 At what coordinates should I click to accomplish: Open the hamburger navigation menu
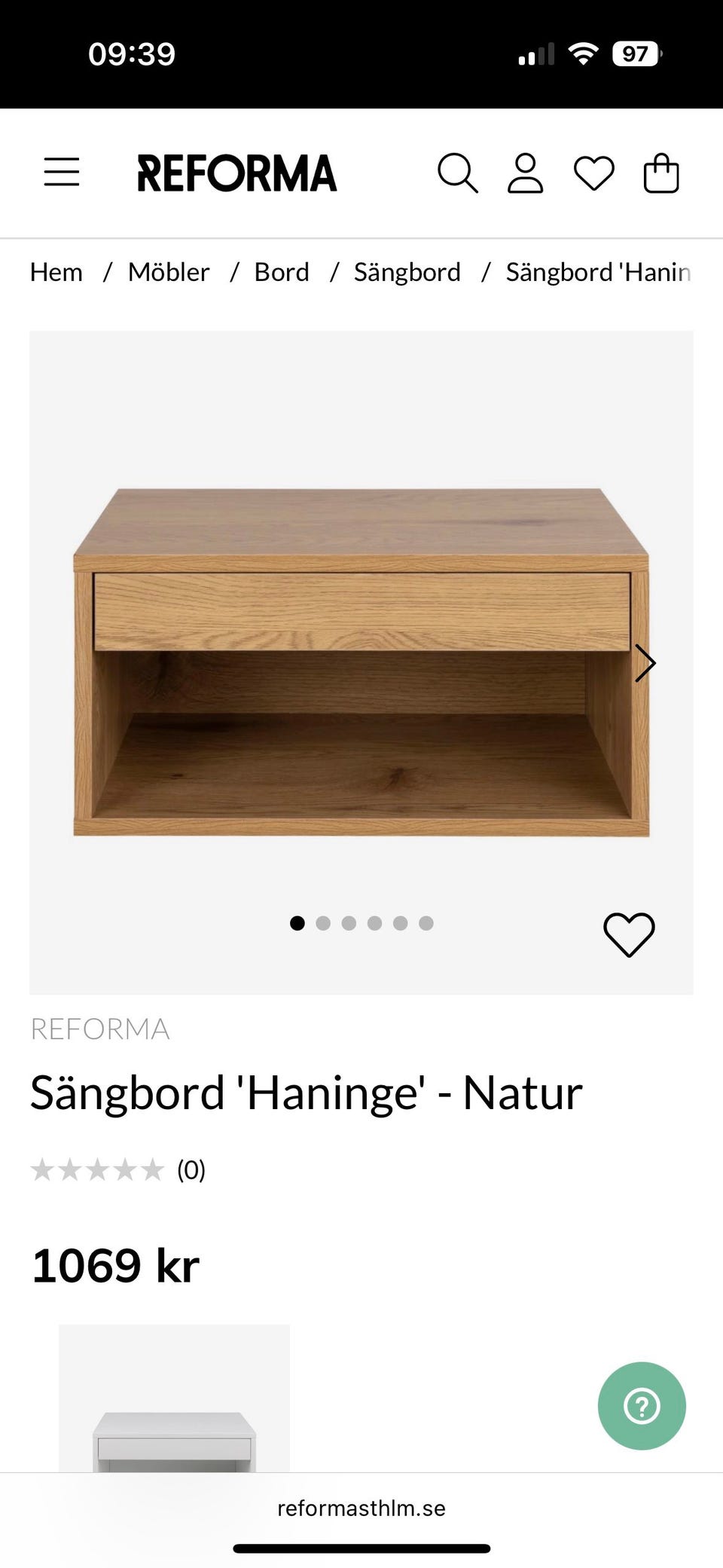pos(61,173)
